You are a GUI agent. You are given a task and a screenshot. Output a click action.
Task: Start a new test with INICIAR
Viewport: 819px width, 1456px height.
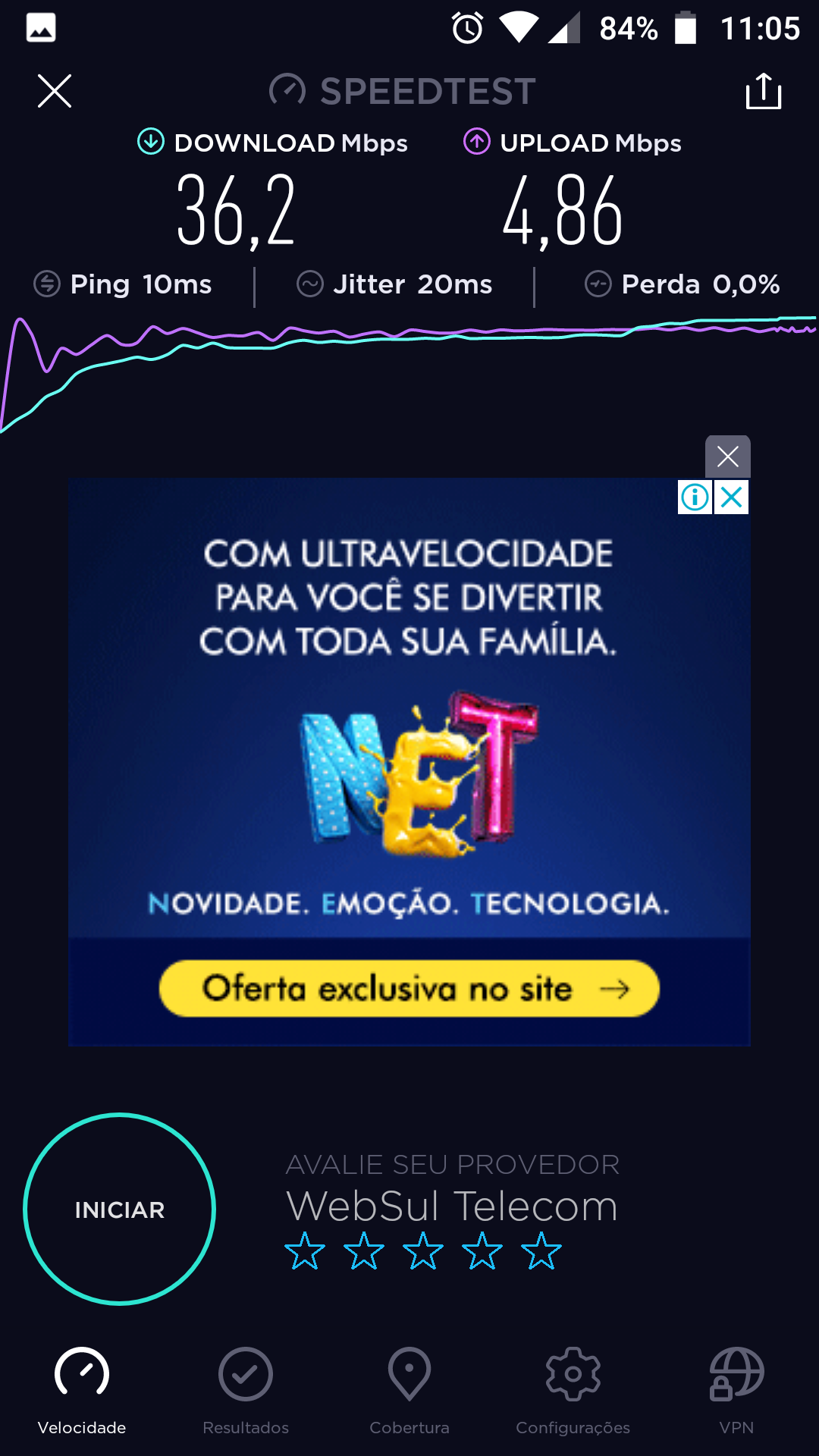[120, 1210]
